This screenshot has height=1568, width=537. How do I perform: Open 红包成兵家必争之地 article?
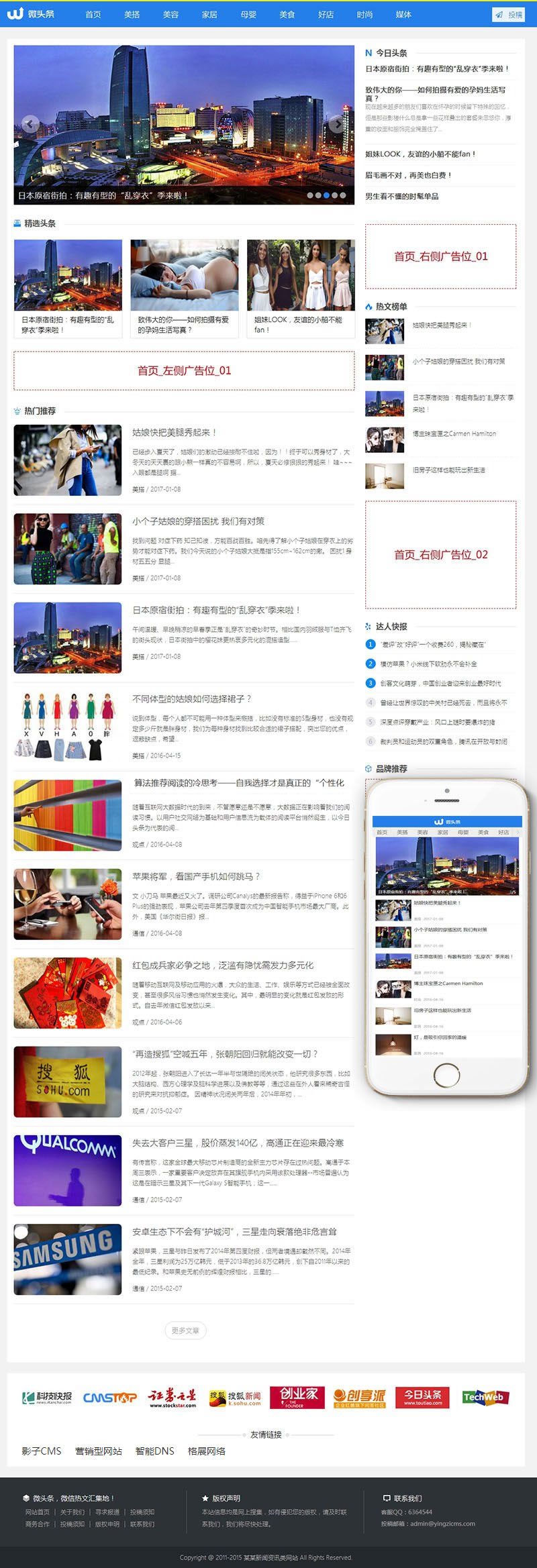coord(222,965)
